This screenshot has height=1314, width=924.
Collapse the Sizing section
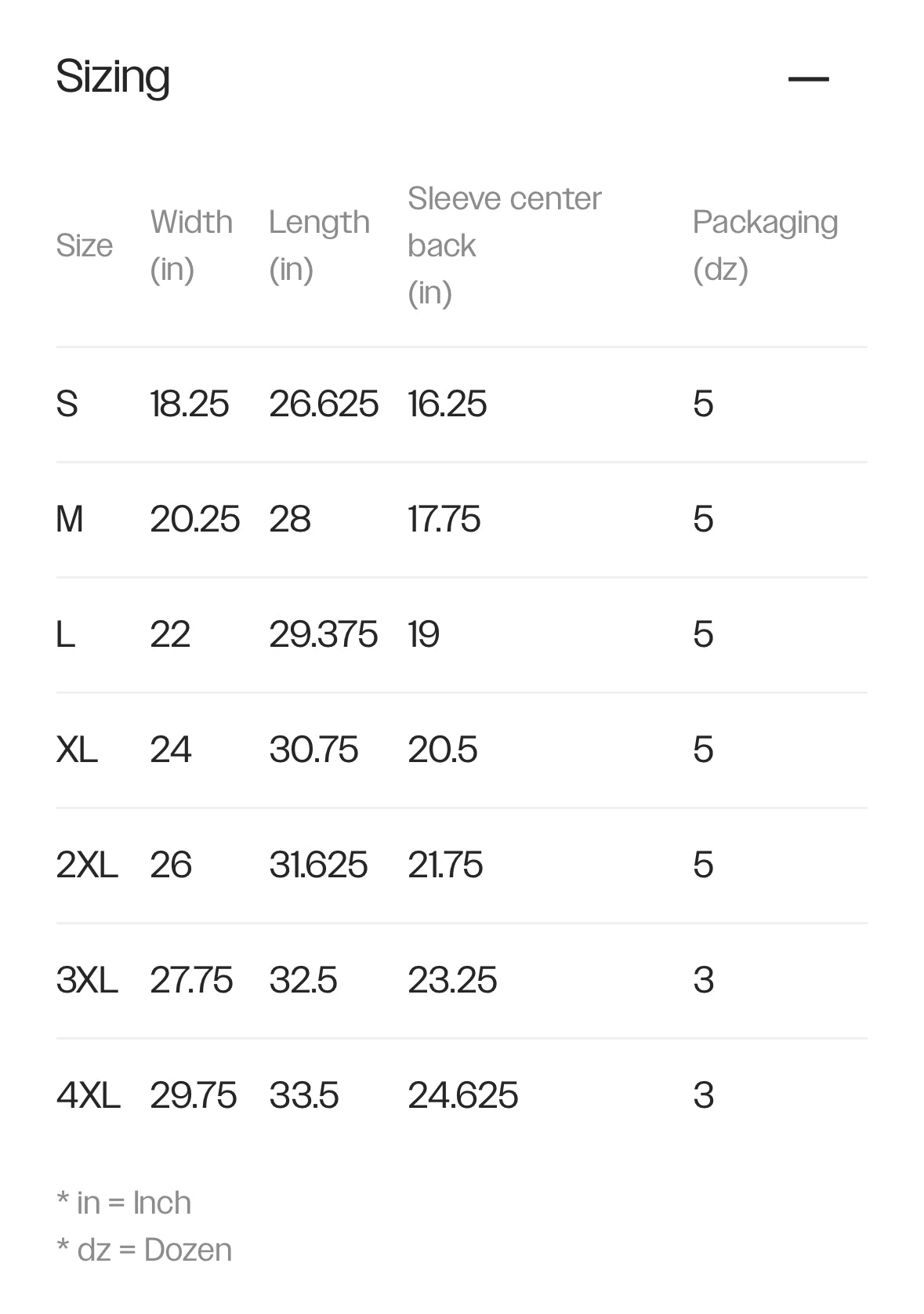click(x=808, y=78)
